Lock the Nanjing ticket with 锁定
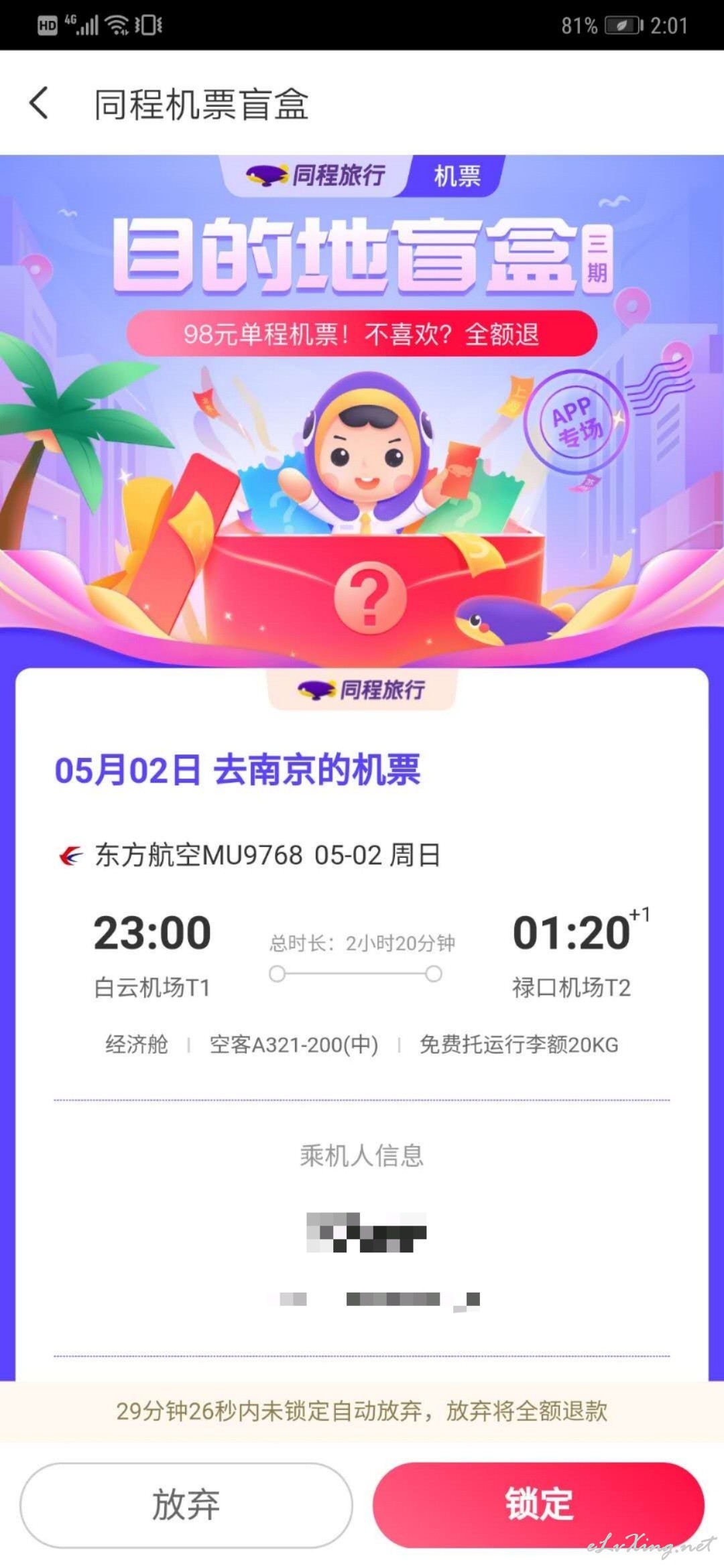 click(539, 1504)
